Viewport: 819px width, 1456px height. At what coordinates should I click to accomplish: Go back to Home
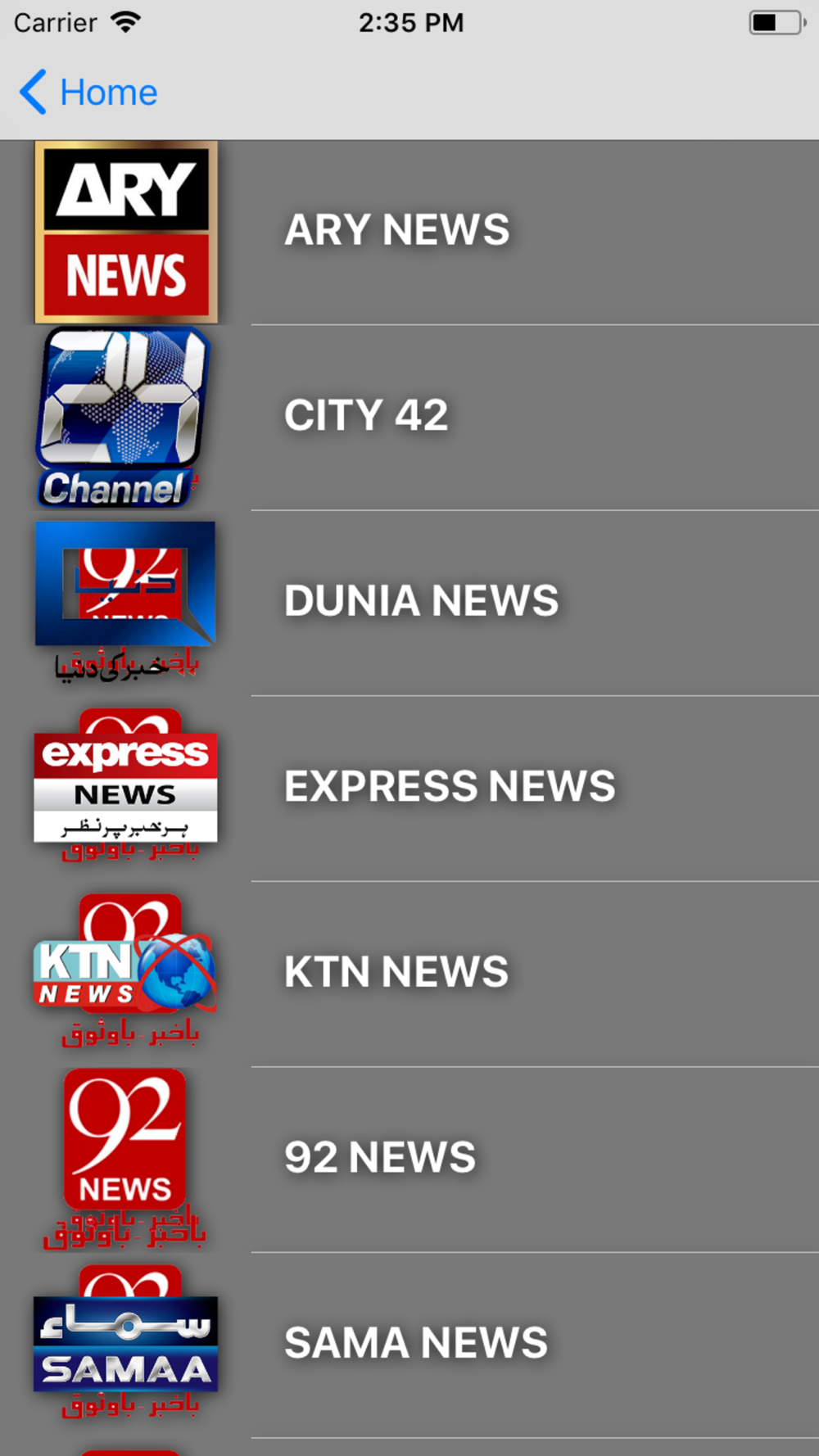coord(88,92)
